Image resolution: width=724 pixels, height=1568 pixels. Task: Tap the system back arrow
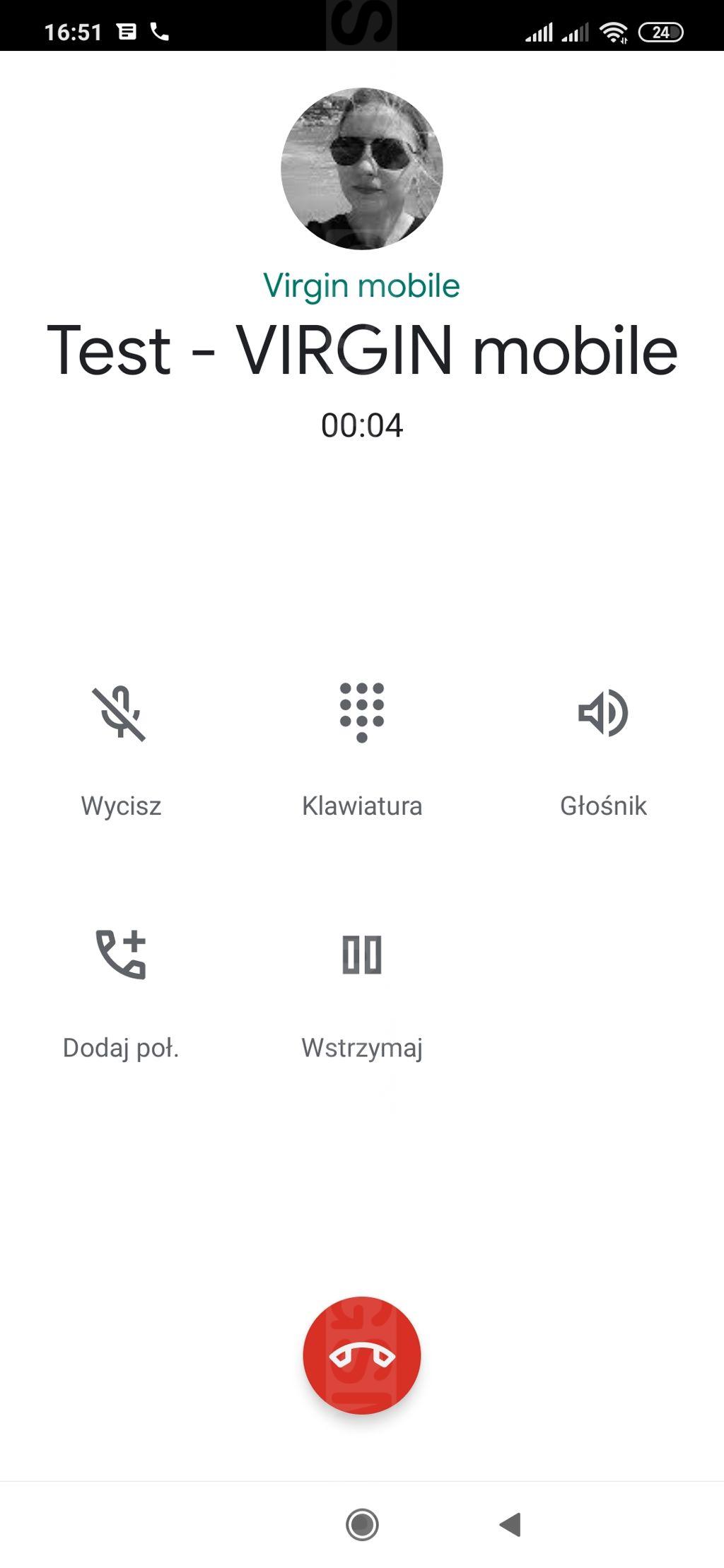click(510, 1524)
